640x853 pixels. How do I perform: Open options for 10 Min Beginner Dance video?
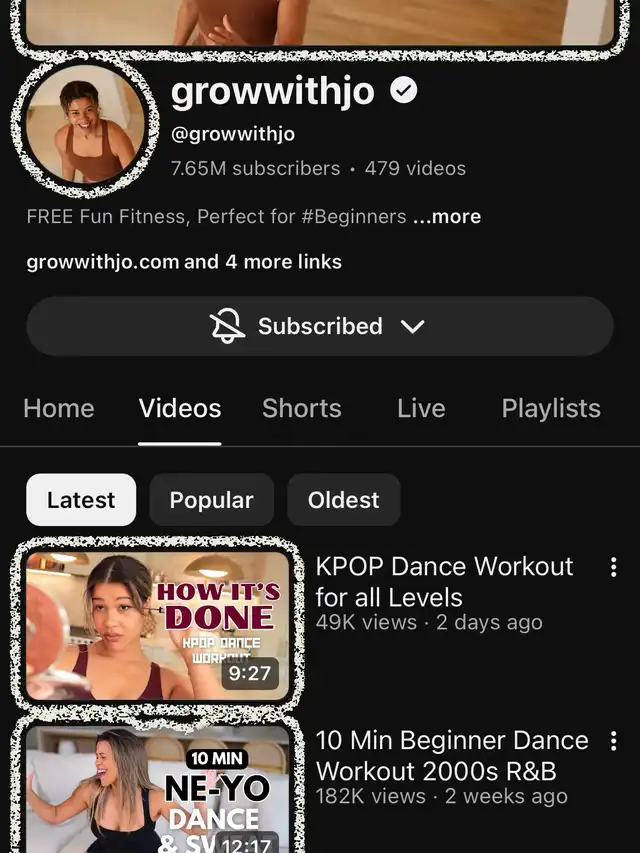pyautogui.click(x=613, y=741)
